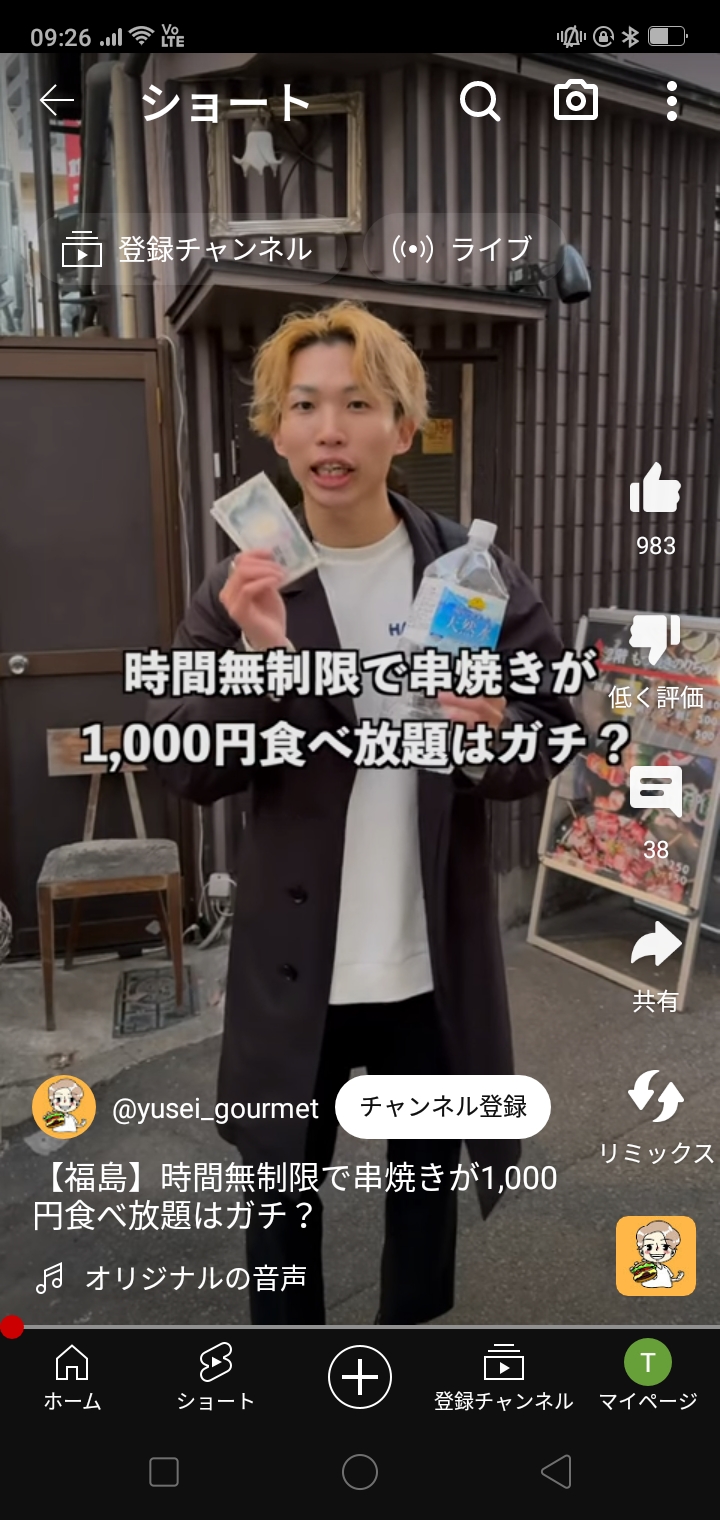Like this Short with thumbs up
Screen dimensions: 720x1520
pyautogui.click(x=655, y=490)
